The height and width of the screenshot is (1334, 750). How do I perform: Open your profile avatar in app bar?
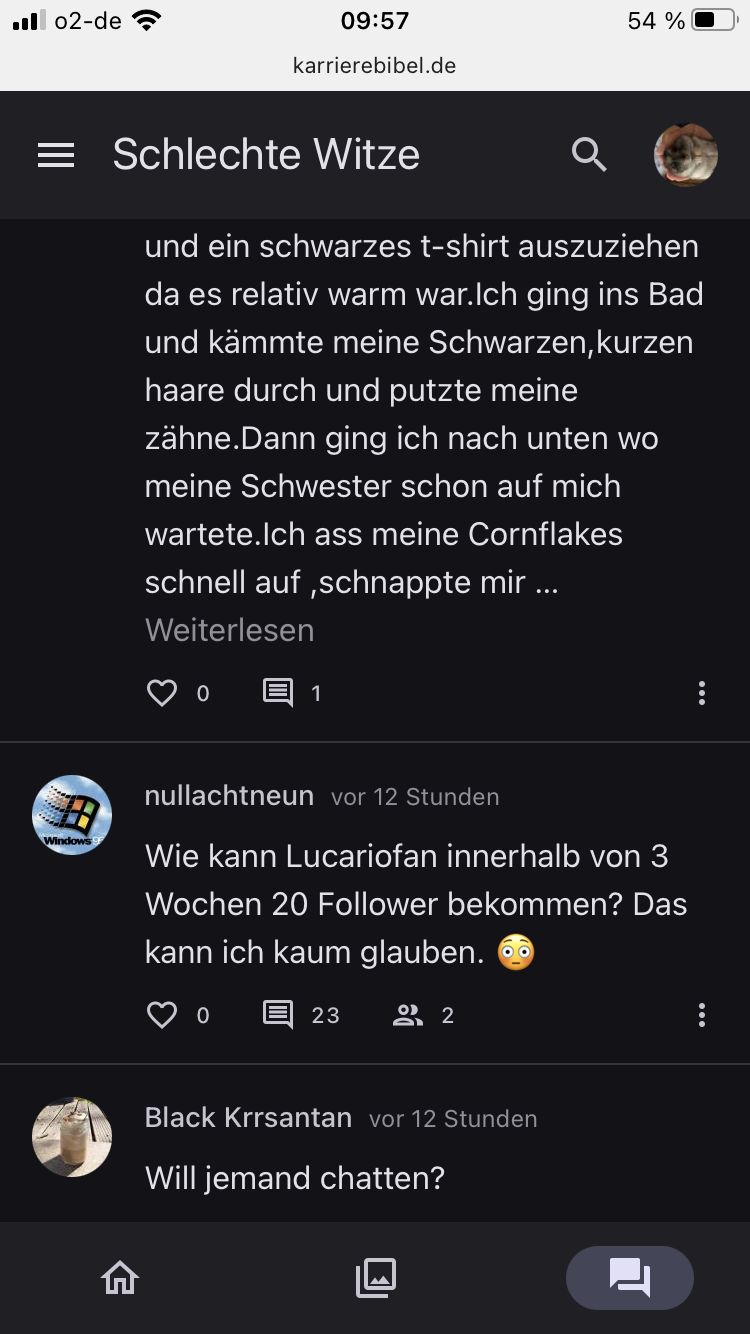pyautogui.click(x=685, y=155)
